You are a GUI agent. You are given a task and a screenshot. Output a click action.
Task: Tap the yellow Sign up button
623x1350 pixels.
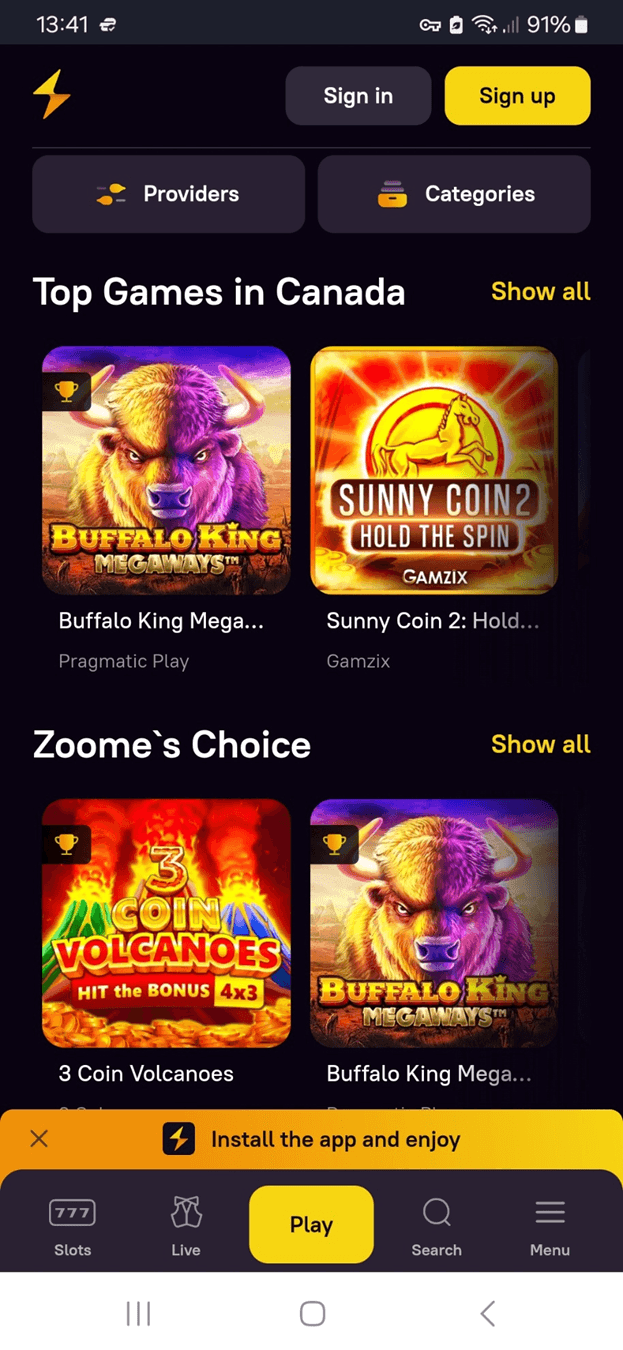click(x=517, y=96)
